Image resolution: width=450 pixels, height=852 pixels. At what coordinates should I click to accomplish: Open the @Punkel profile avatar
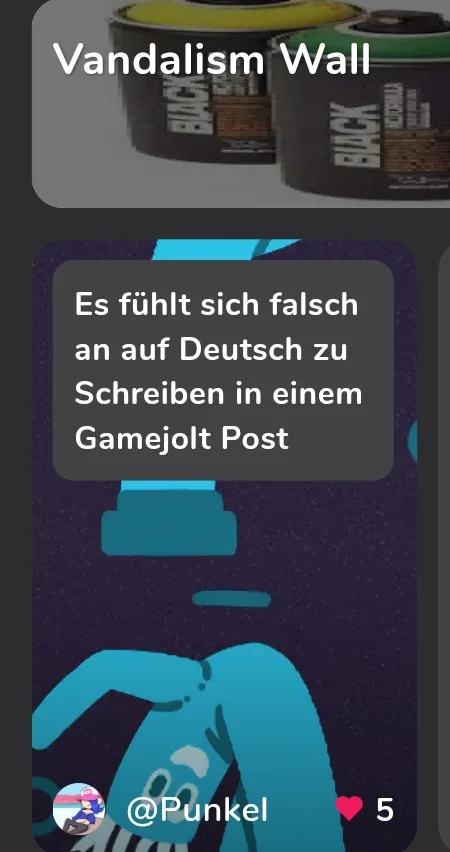79,809
